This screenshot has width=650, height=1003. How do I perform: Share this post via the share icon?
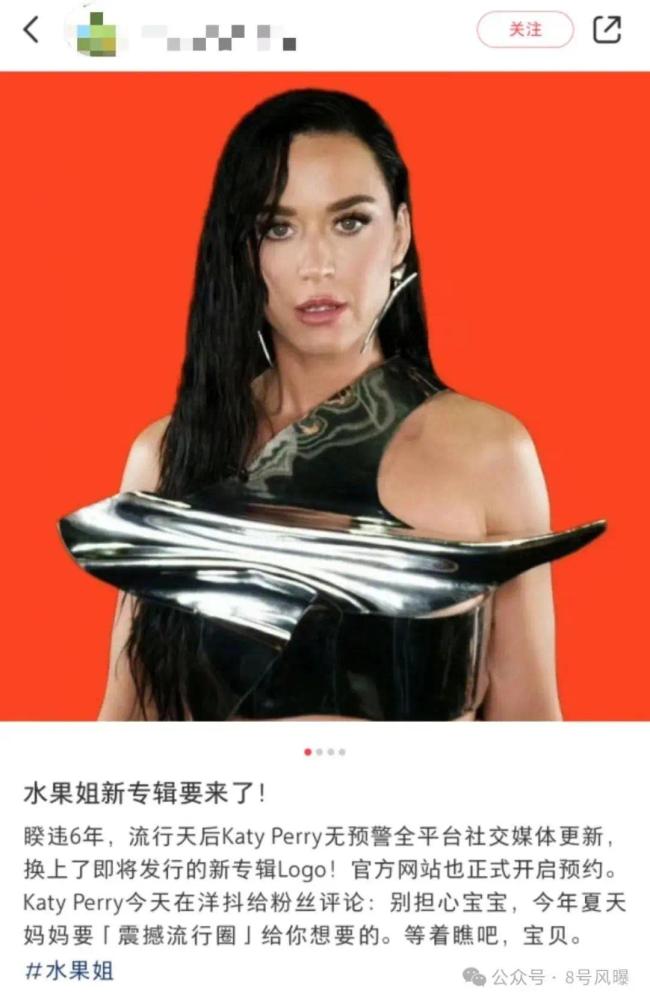pos(607,30)
